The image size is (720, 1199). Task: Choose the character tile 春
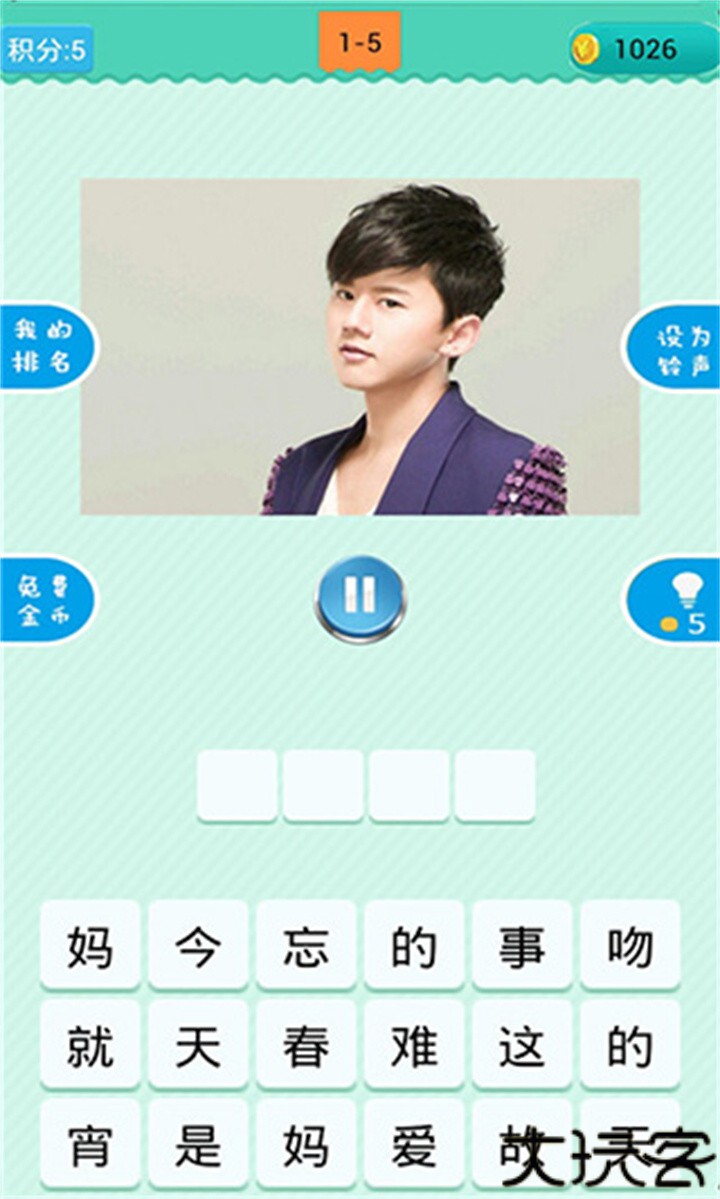[x=306, y=1046]
